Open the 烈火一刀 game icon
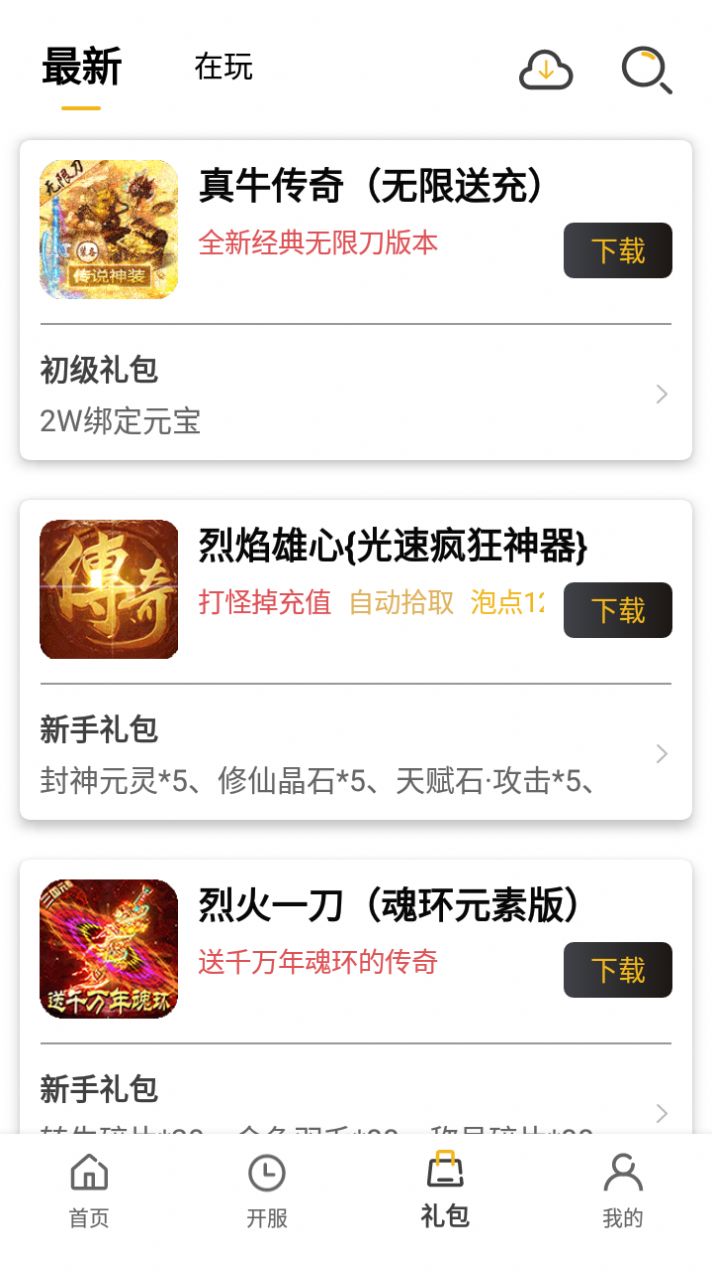This screenshot has height=1272, width=712. tap(109, 949)
